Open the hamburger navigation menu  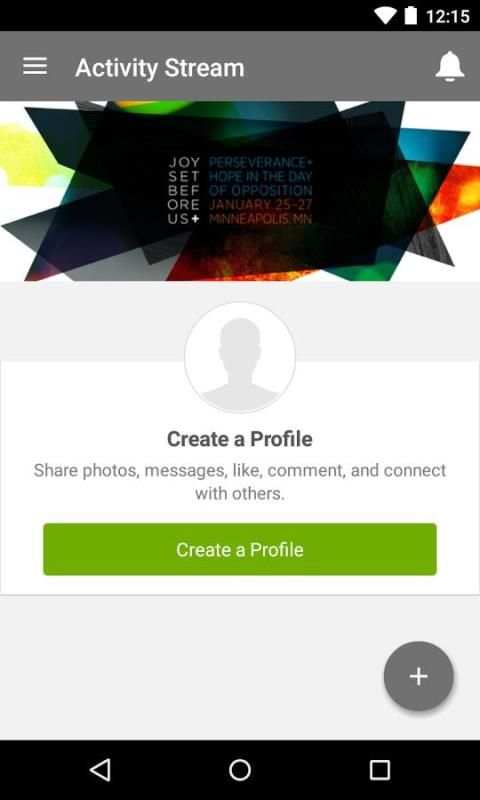[x=35, y=66]
